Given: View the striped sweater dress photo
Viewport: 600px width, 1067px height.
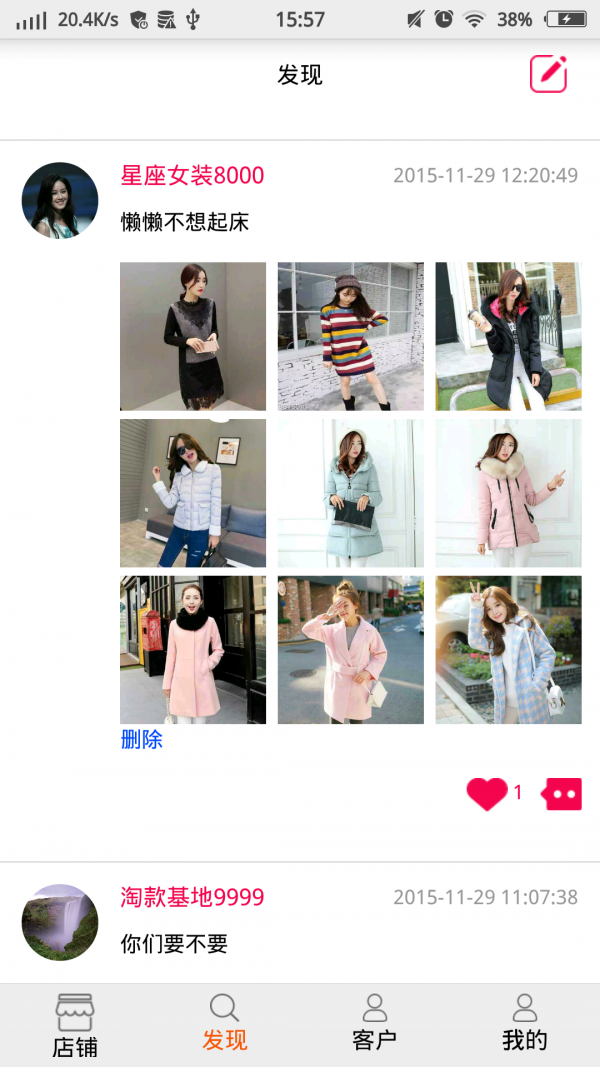Looking at the screenshot, I should coord(350,336).
